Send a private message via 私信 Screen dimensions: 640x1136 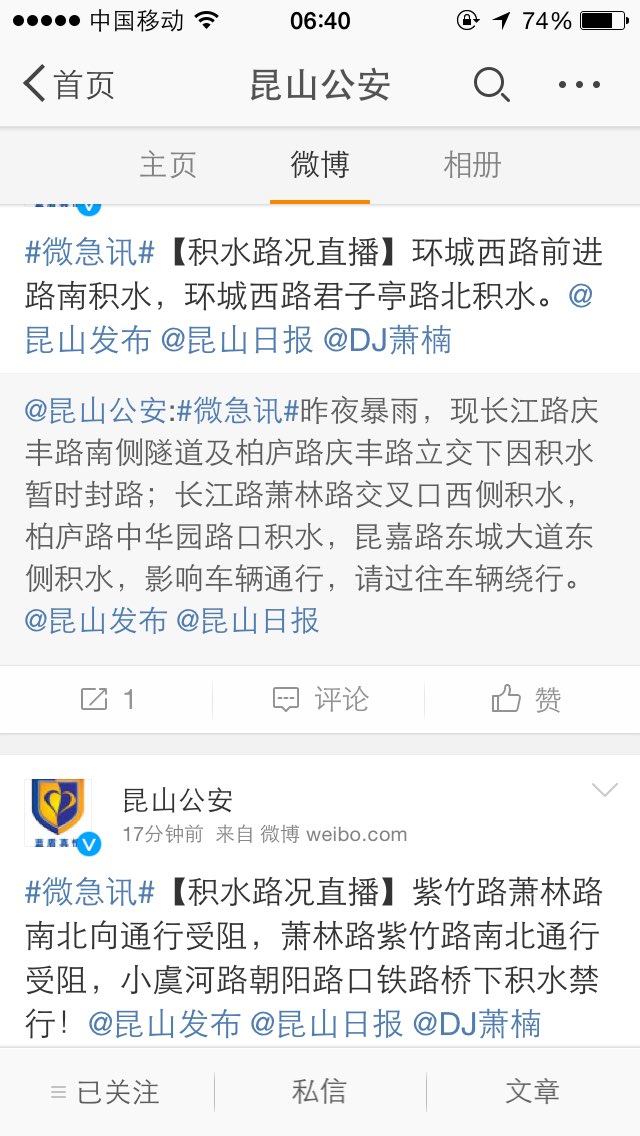click(x=320, y=1091)
